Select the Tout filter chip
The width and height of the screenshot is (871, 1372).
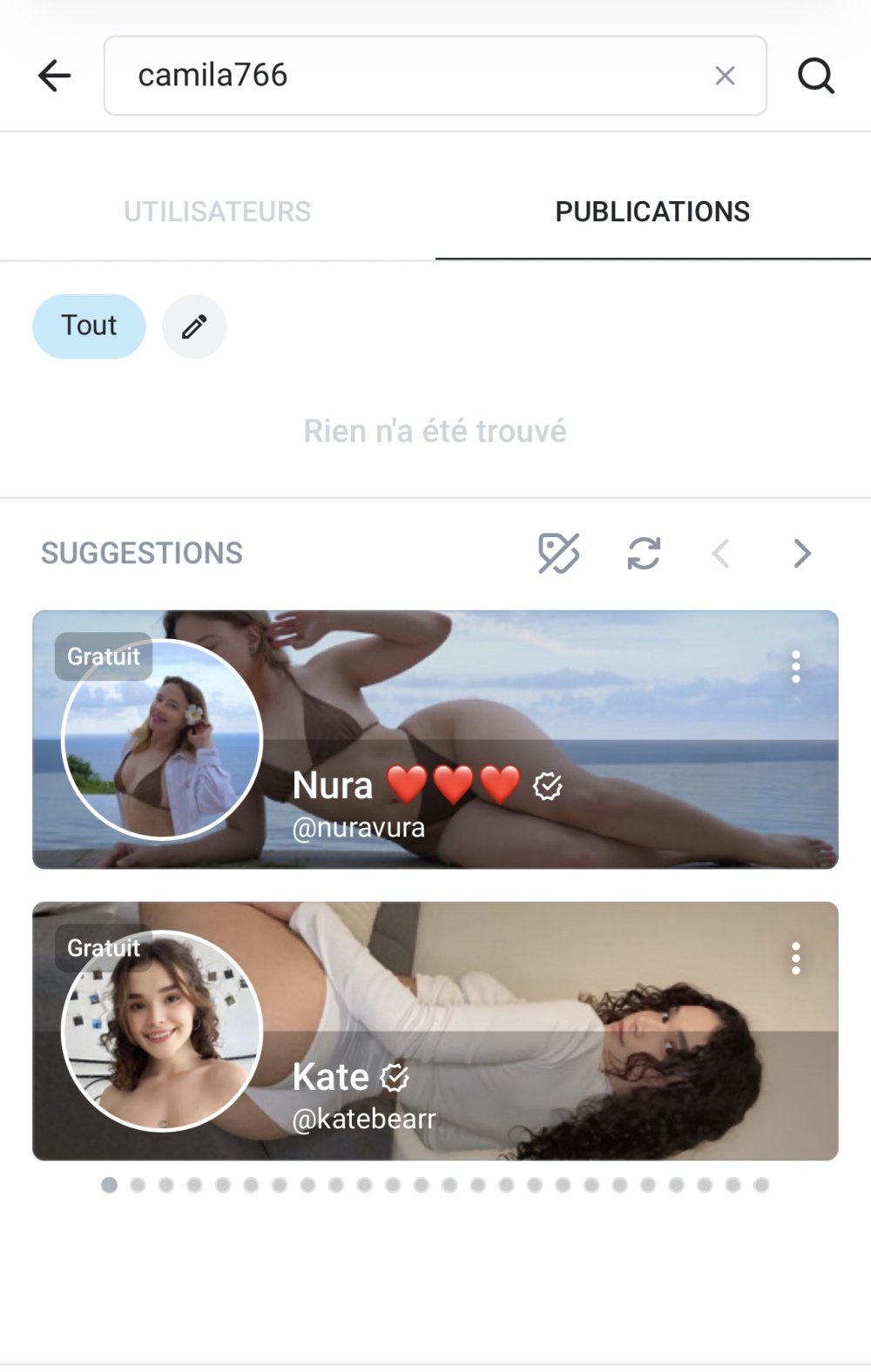click(89, 326)
